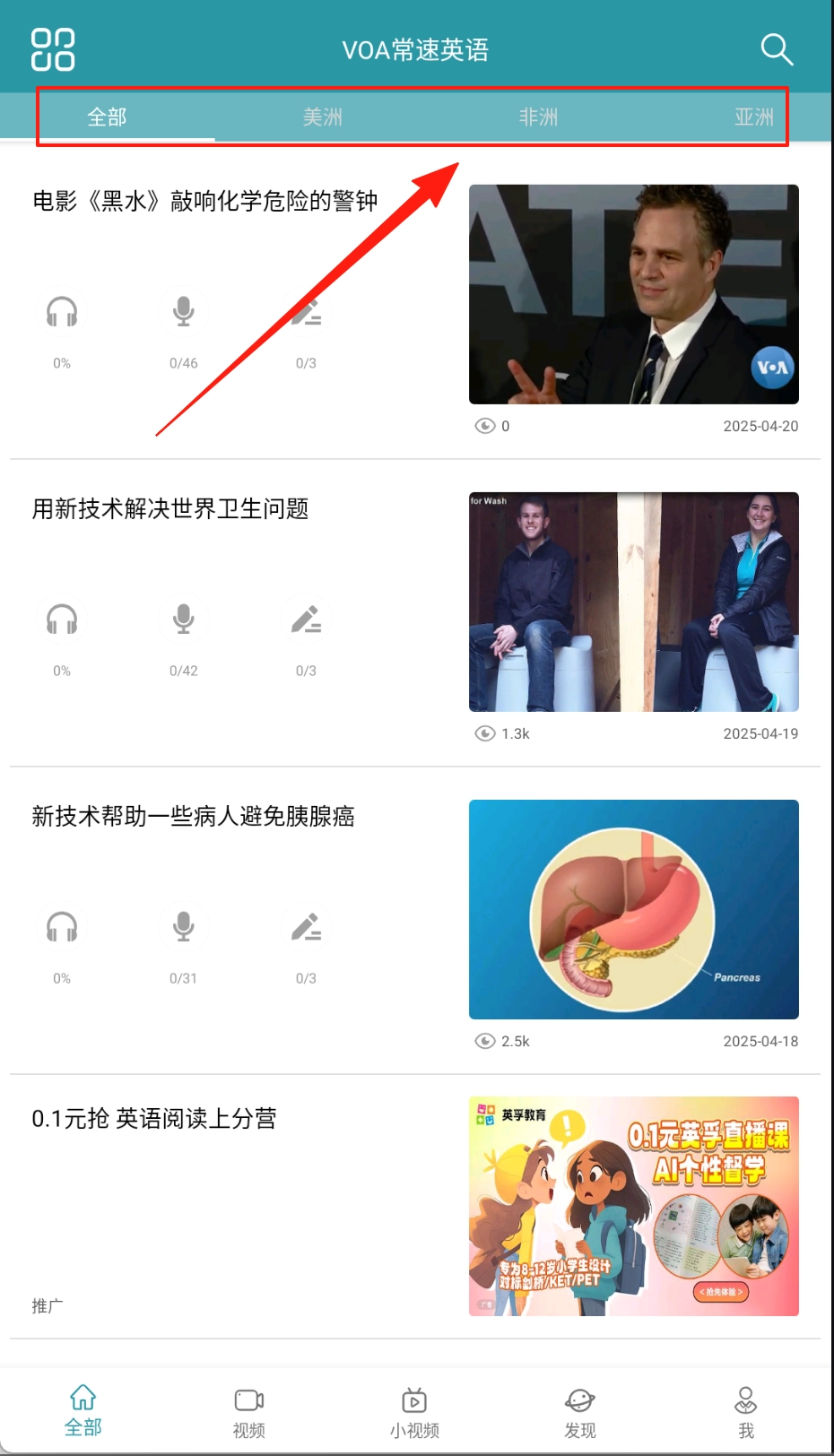Tap the microphone icon showing 0/42
Viewport: 834px width, 1456px height.
click(184, 620)
